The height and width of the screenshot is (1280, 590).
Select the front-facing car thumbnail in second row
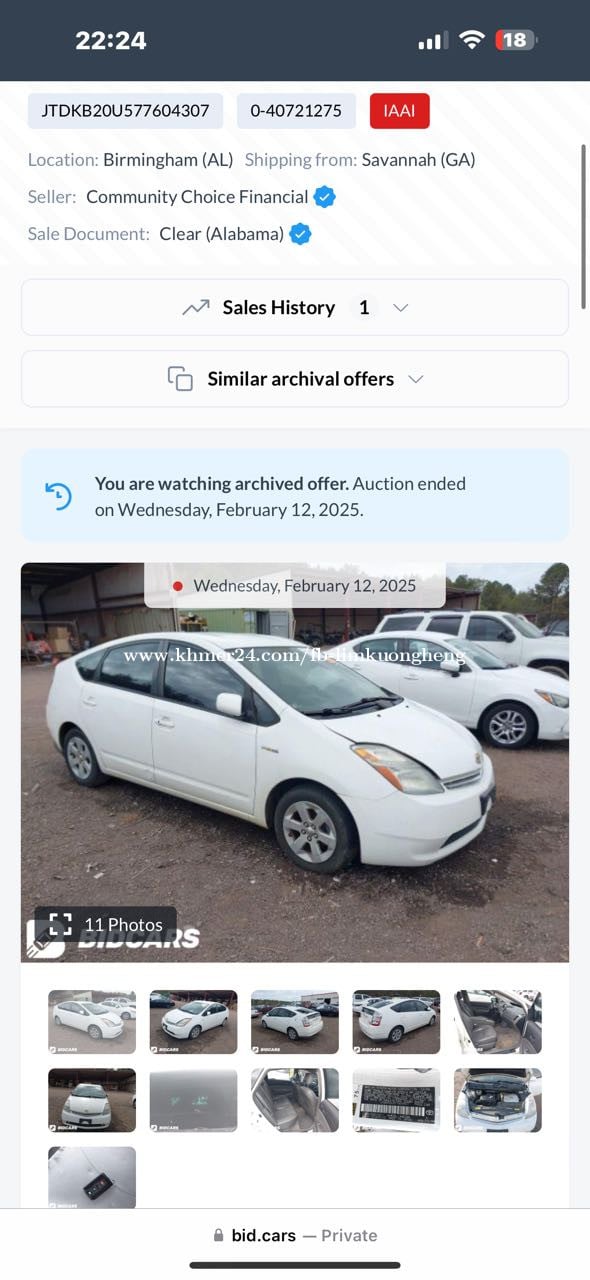[92, 1100]
